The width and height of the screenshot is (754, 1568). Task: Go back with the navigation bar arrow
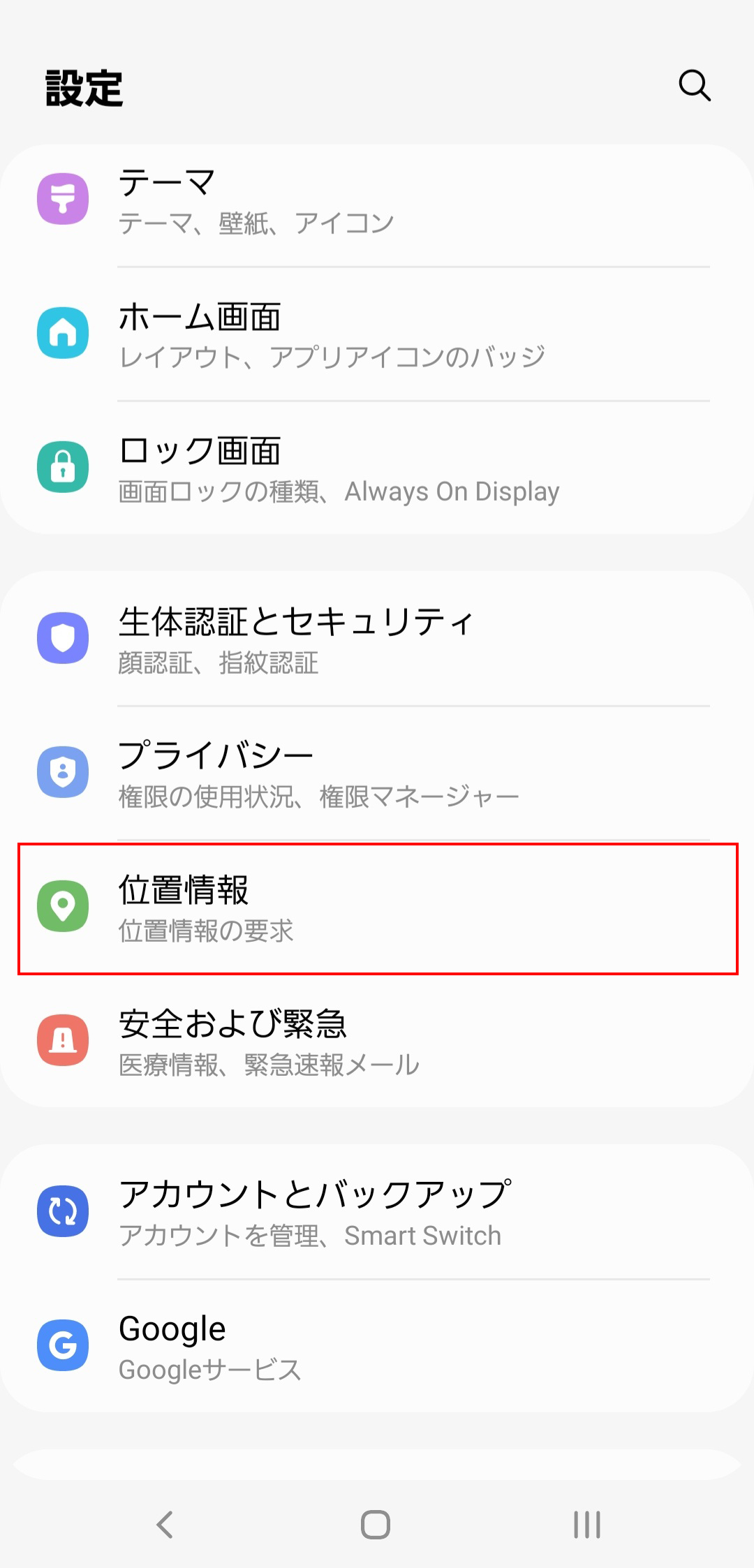(165, 1524)
